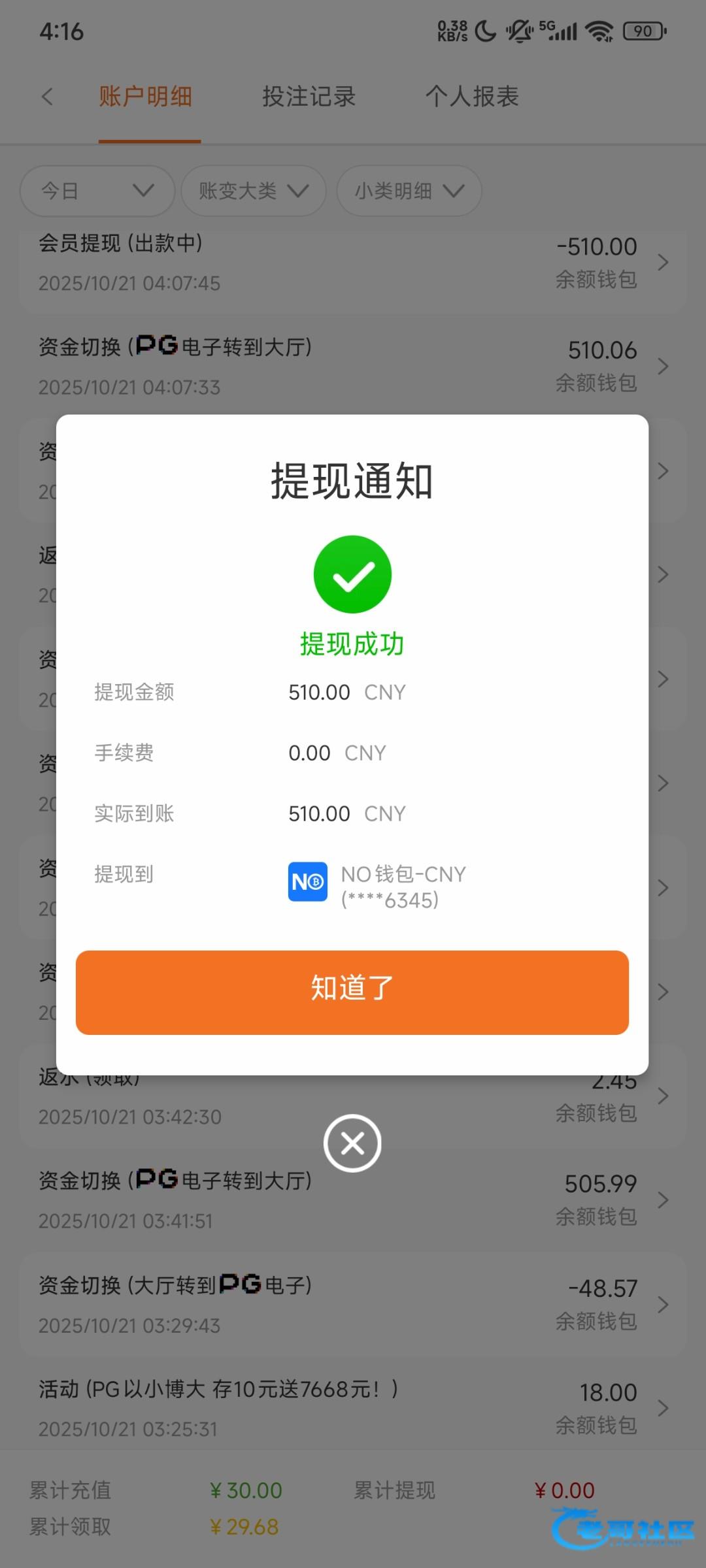View the 510.06 PG电子转到大厅 transfer record
Screen dimensions: 706x1568
click(x=353, y=366)
